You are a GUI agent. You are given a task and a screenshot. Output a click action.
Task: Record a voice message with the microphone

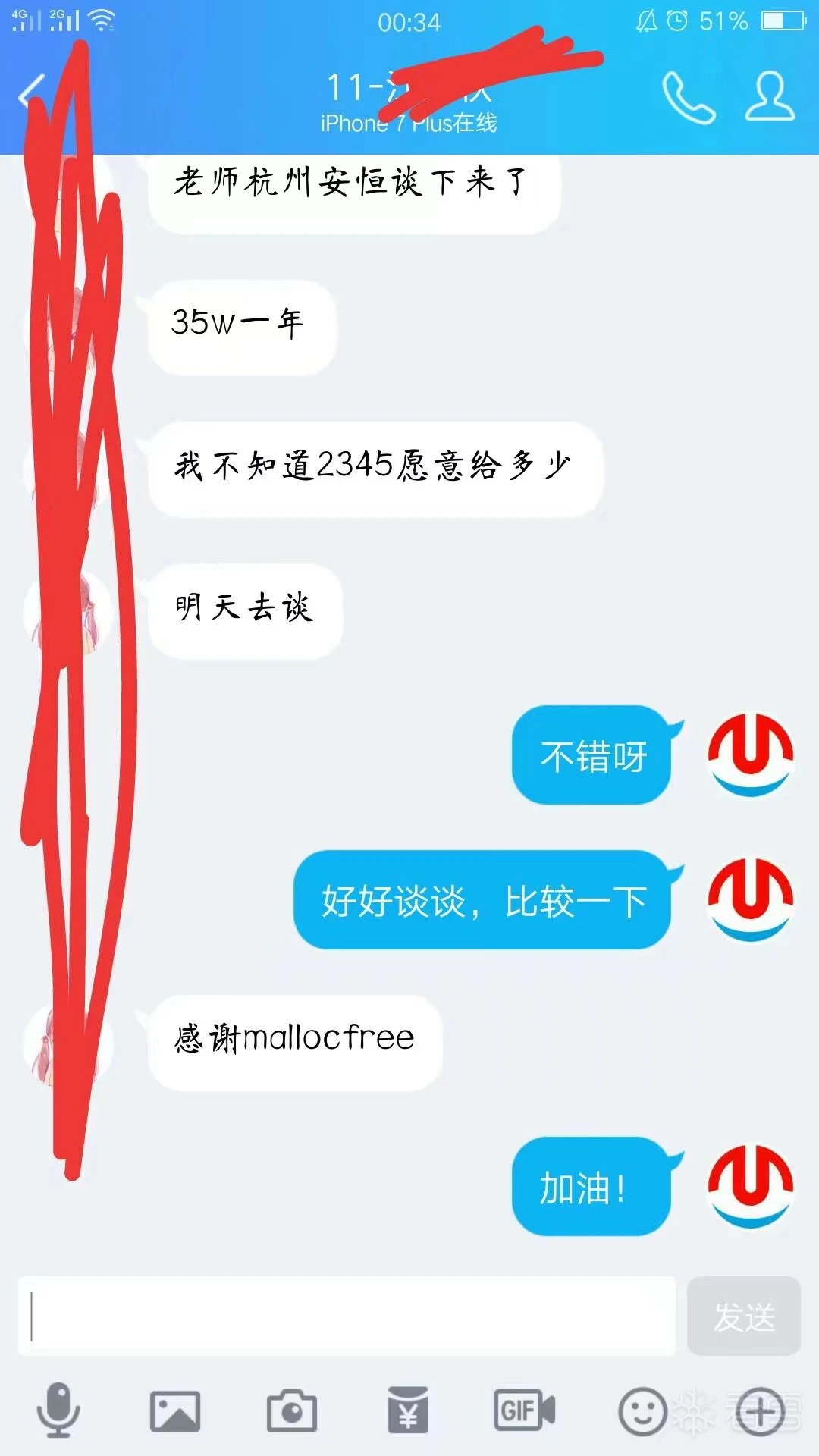point(58,1410)
